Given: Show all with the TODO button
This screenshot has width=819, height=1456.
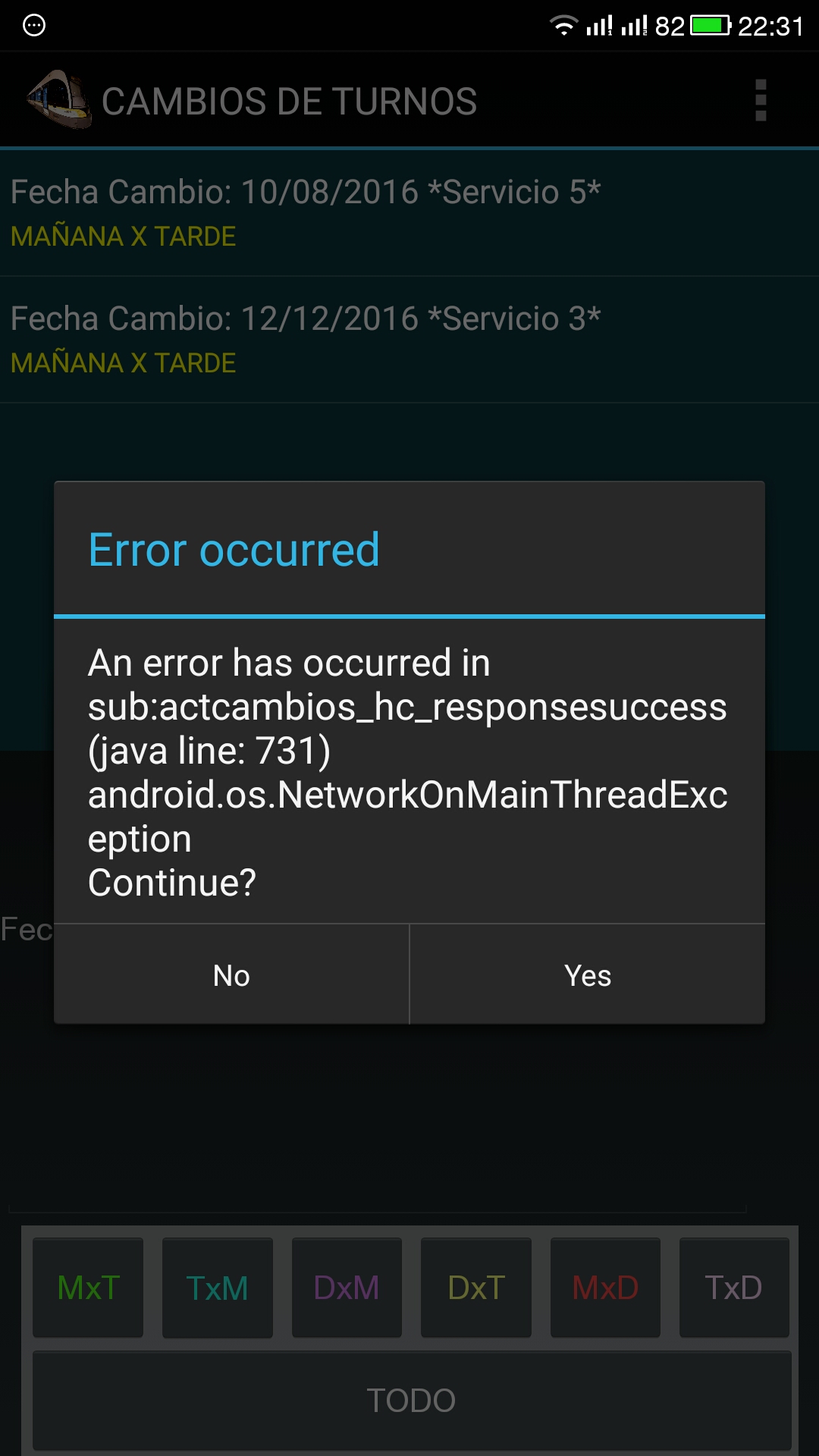Looking at the screenshot, I should [x=411, y=1400].
